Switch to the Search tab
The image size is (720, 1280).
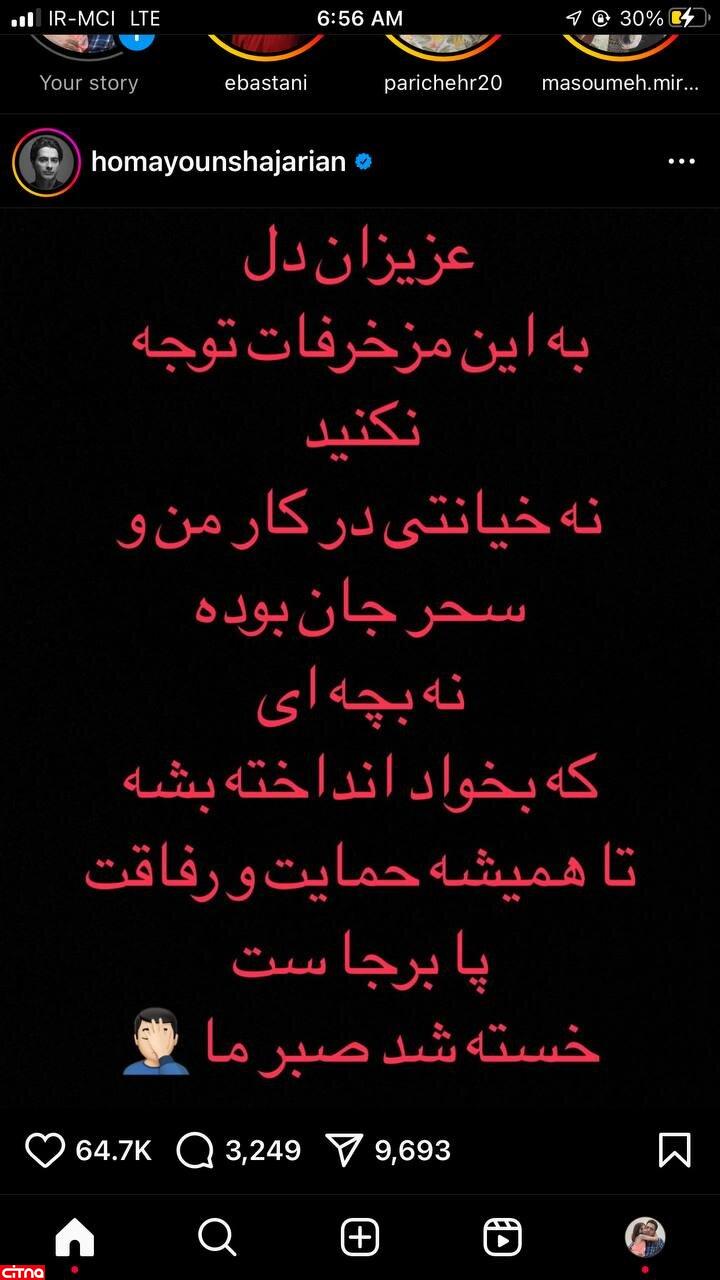point(217,1238)
